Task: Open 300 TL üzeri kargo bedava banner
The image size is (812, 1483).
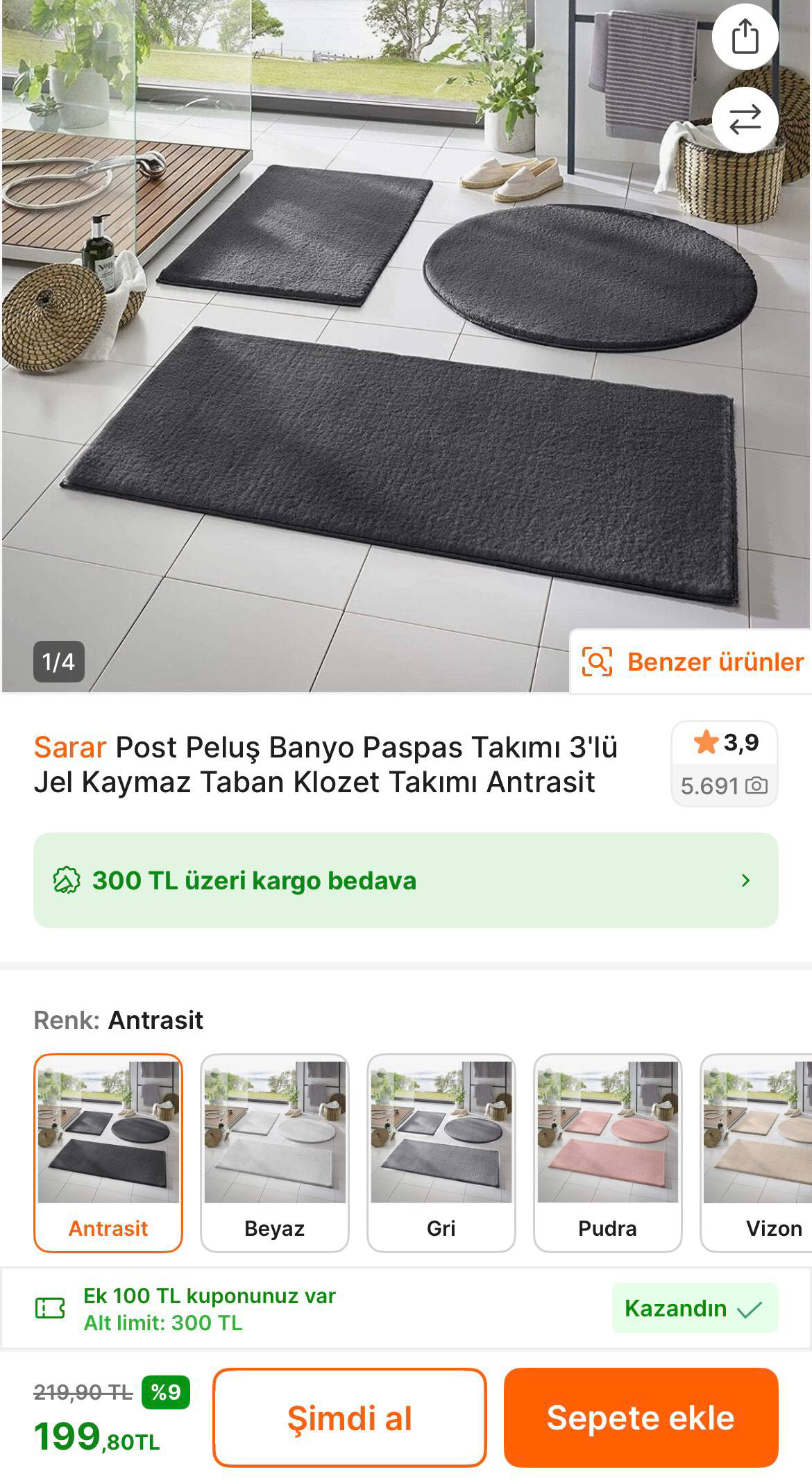Action: click(406, 880)
